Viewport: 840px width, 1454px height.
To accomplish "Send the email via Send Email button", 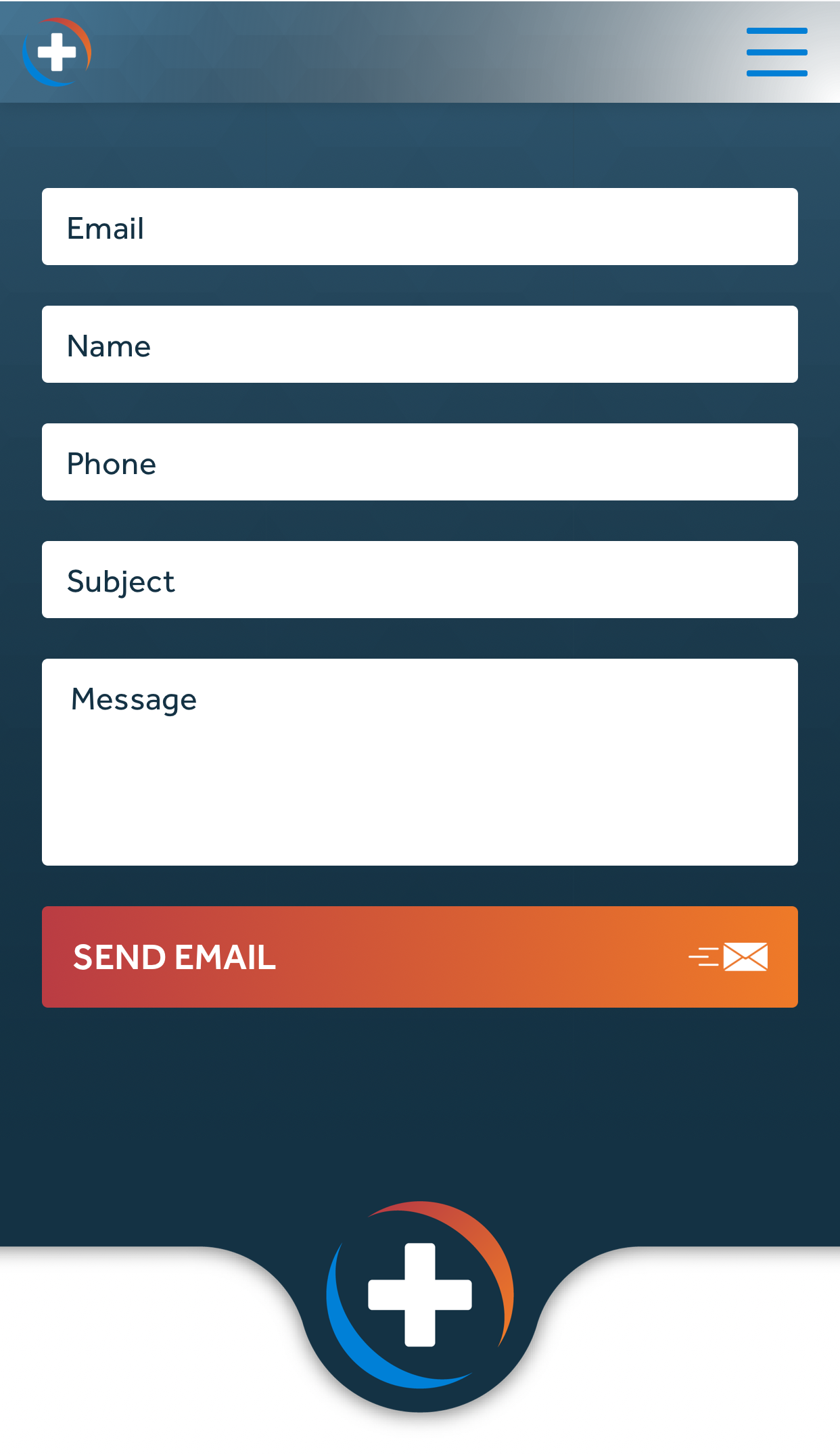I will pos(419,957).
